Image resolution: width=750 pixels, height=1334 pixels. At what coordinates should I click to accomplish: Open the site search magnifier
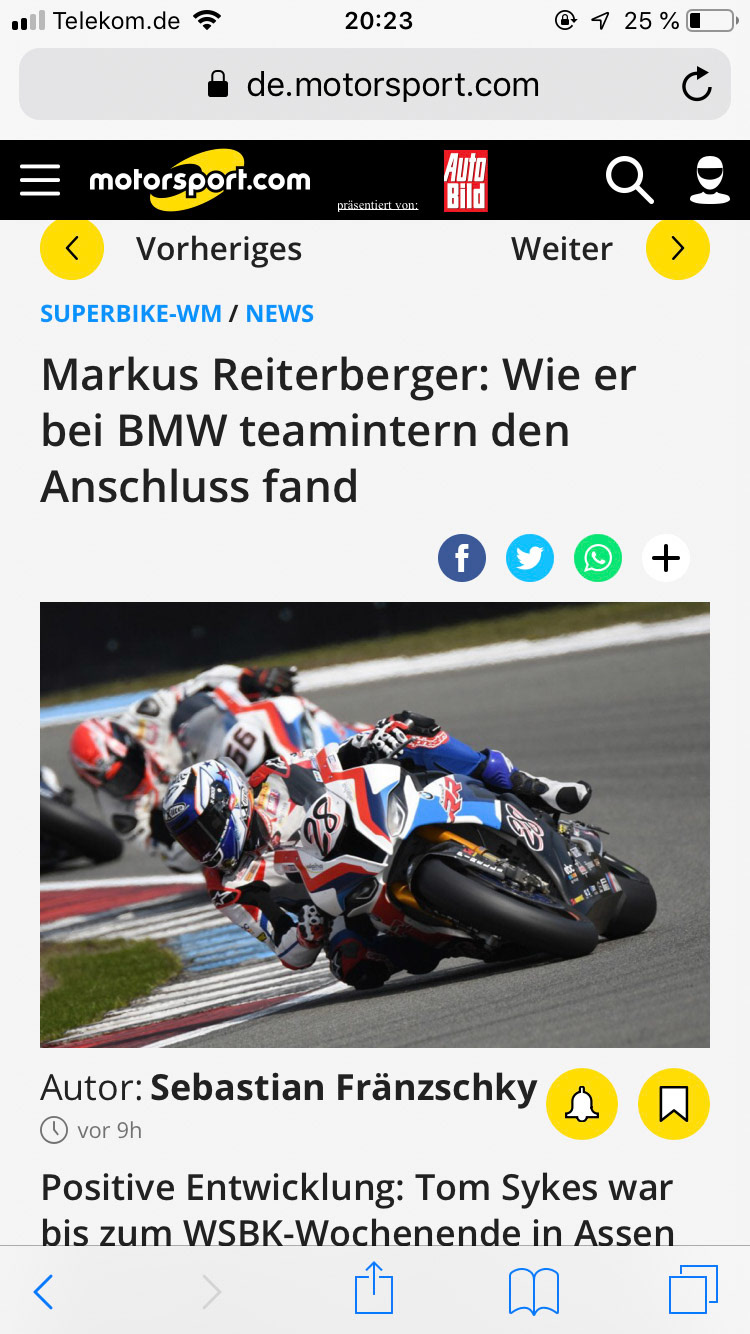(x=629, y=180)
